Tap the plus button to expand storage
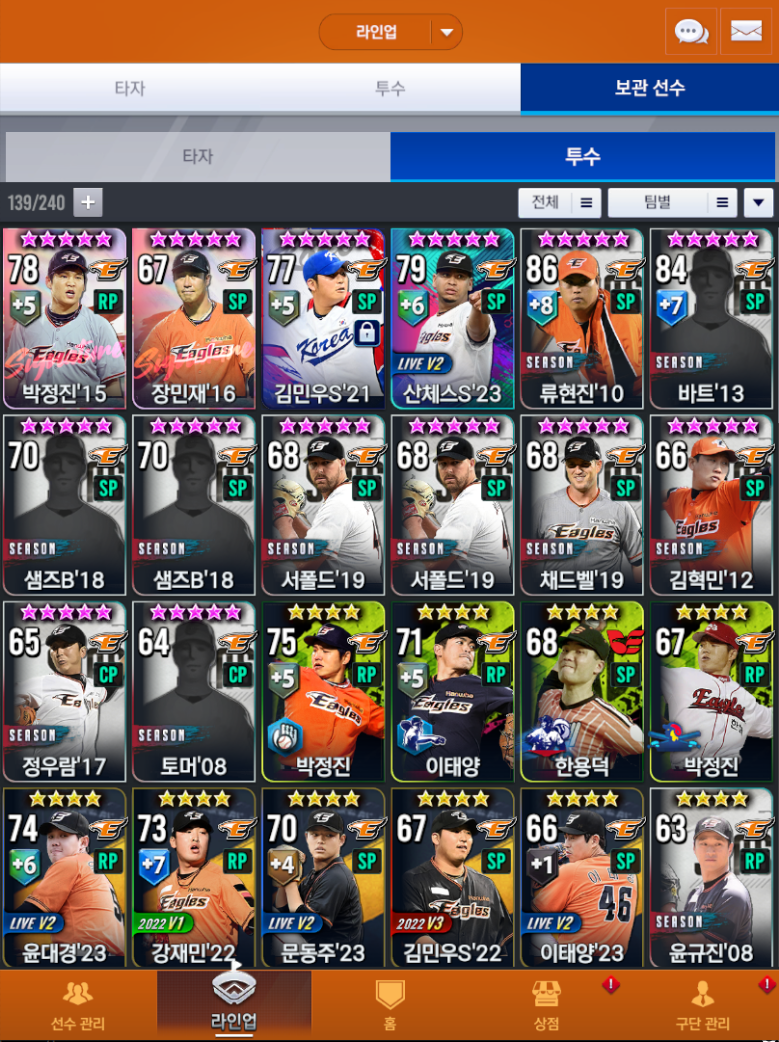The image size is (779, 1042). pos(88,203)
